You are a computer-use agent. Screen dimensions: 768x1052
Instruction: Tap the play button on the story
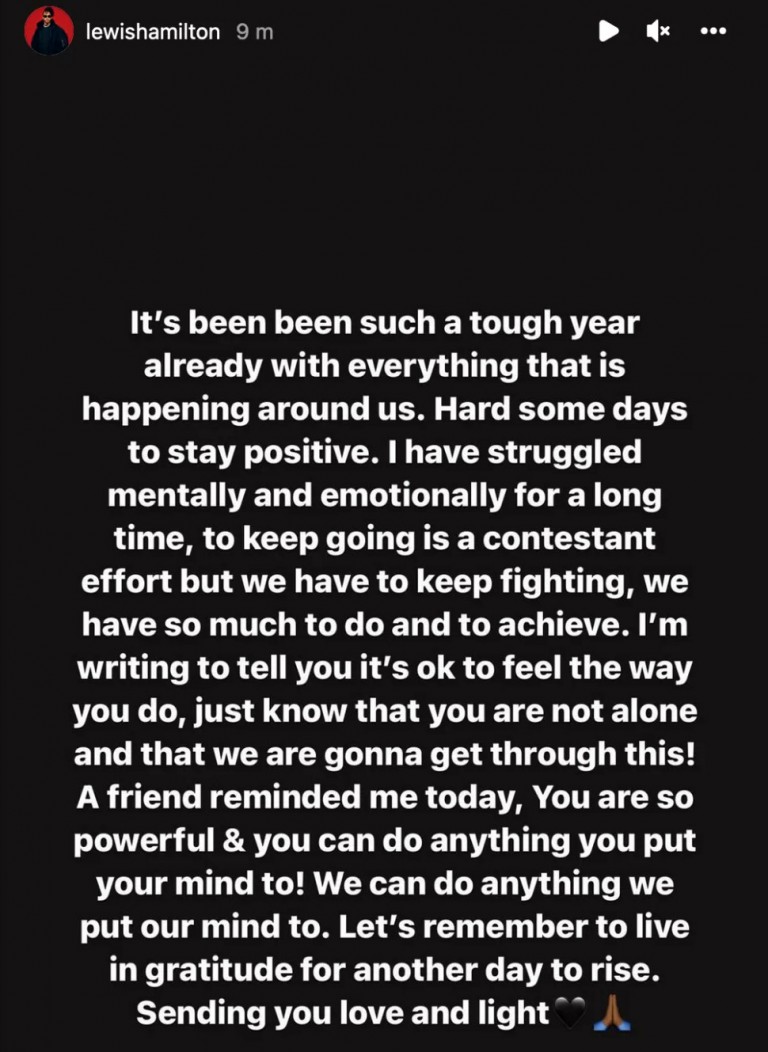[608, 32]
